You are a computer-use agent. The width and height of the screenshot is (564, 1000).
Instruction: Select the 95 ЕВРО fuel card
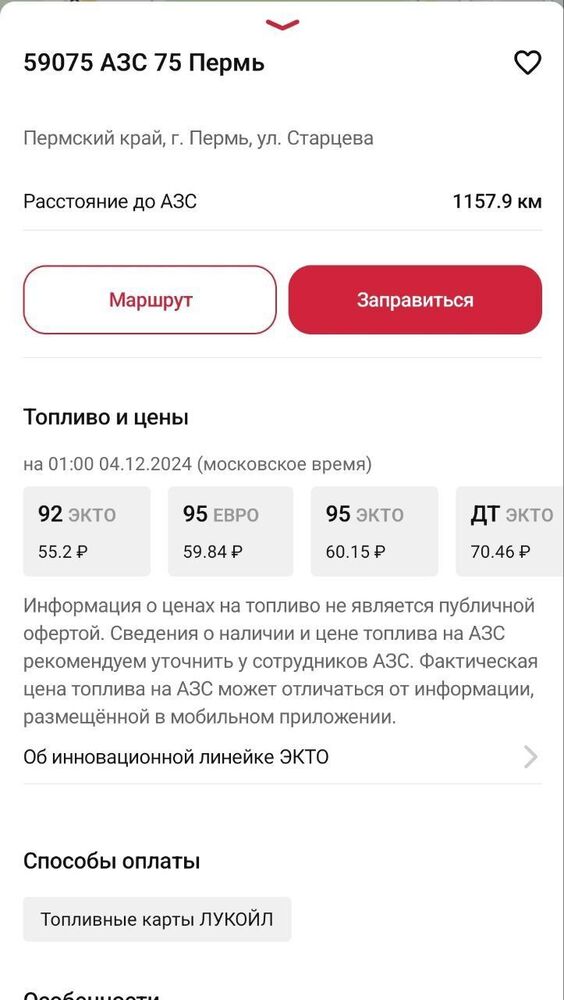(x=230, y=531)
